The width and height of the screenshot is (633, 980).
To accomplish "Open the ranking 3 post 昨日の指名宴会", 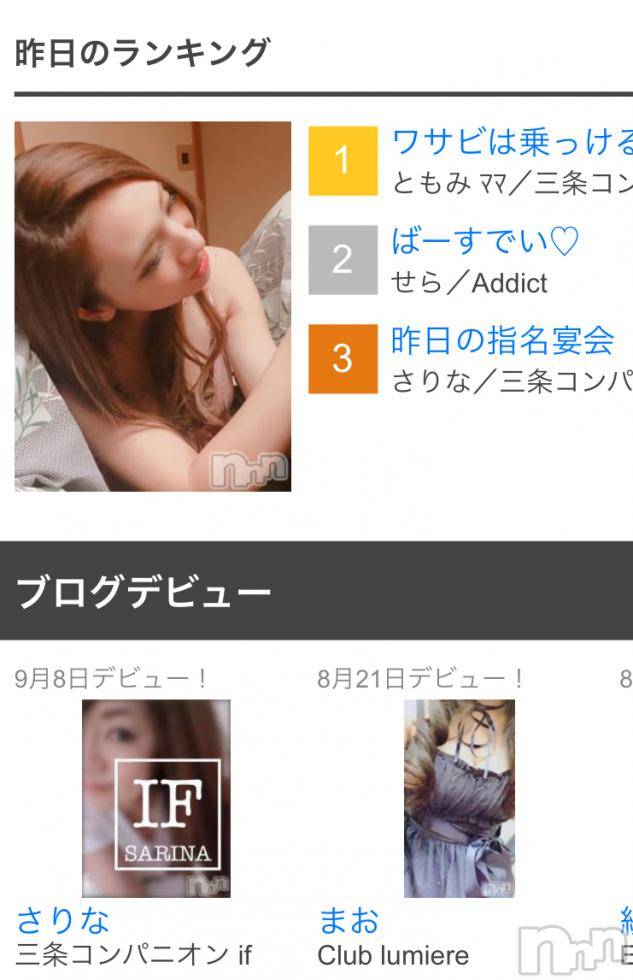I will pyautogui.click(x=502, y=340).
